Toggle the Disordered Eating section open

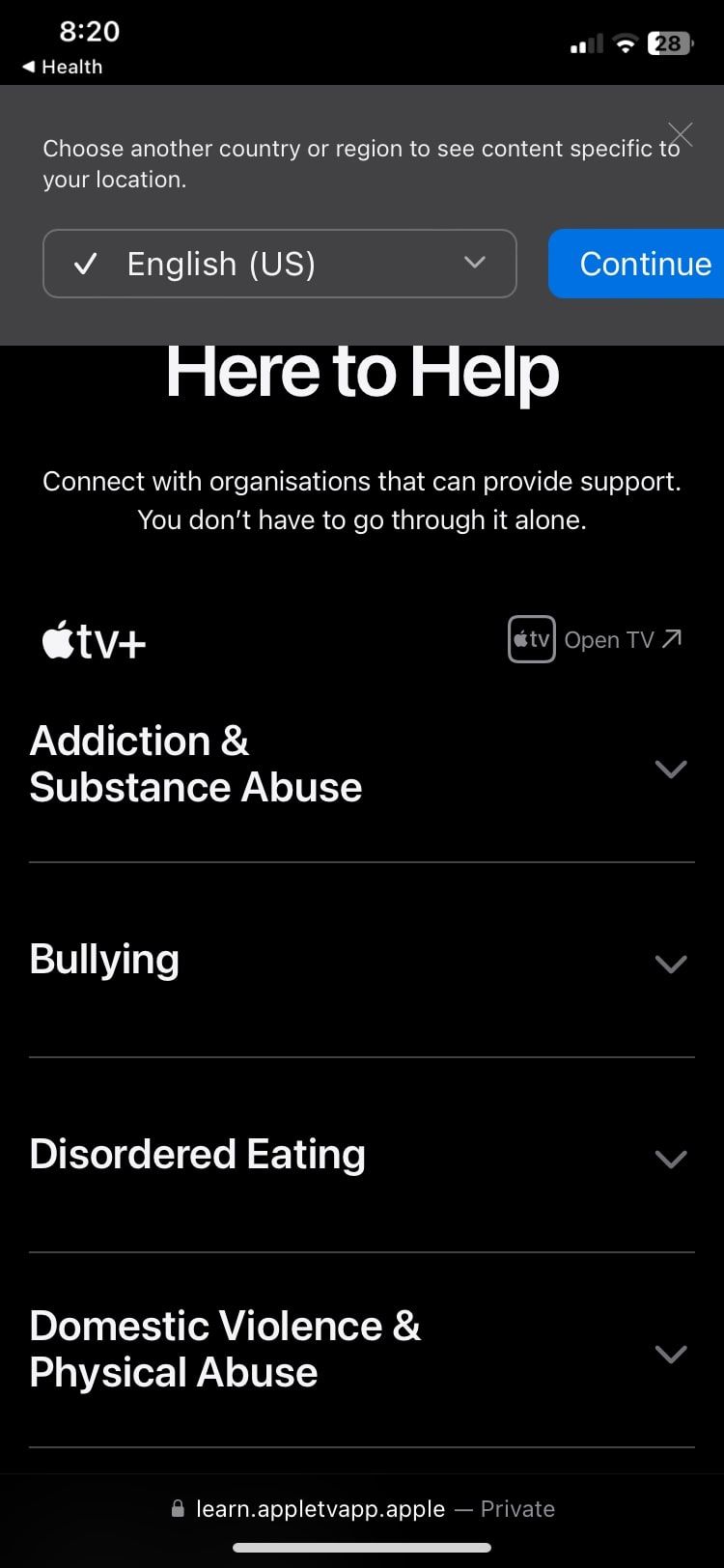click(671, 1159)
